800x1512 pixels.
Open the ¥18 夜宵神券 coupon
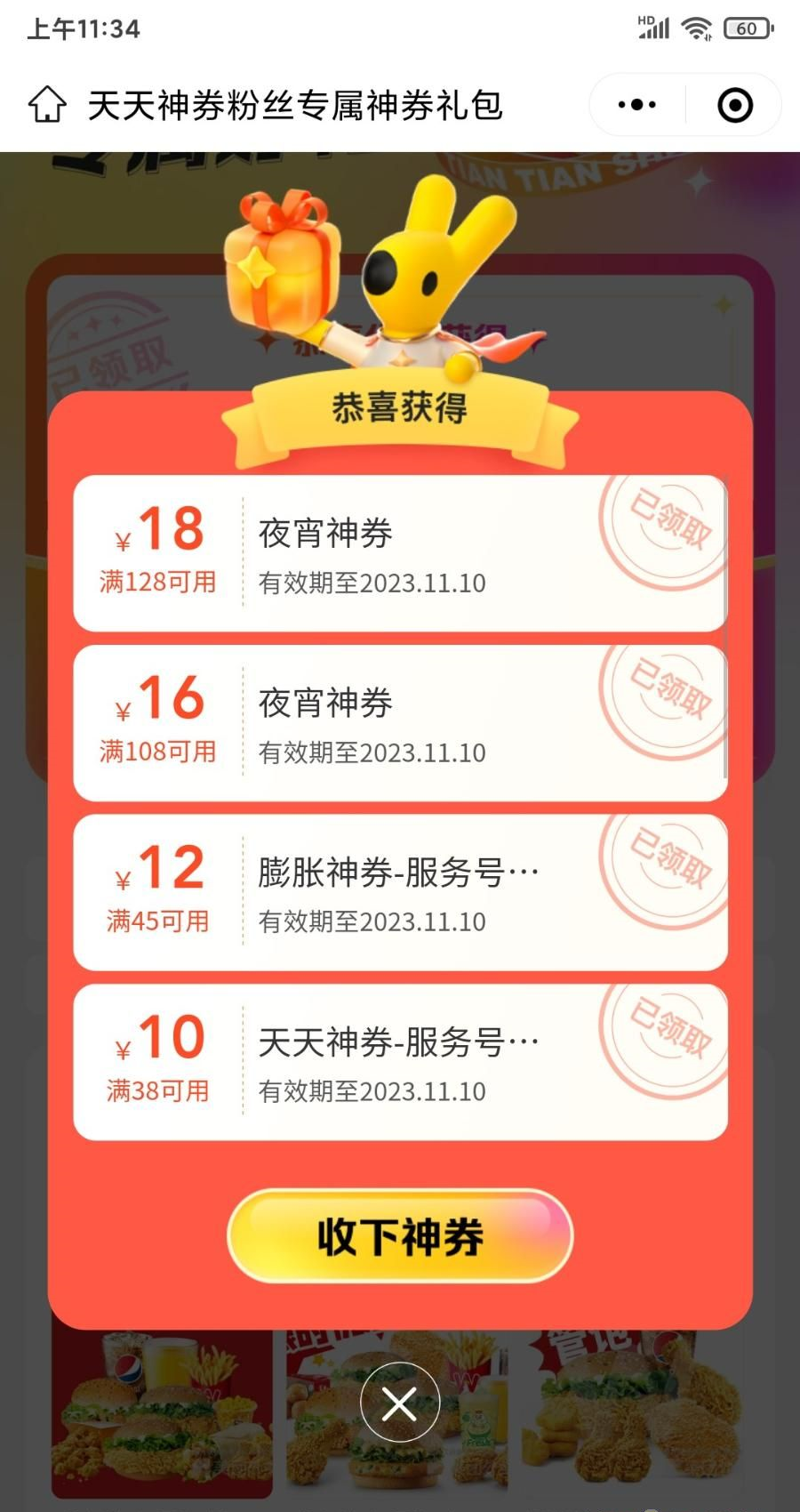400,553
